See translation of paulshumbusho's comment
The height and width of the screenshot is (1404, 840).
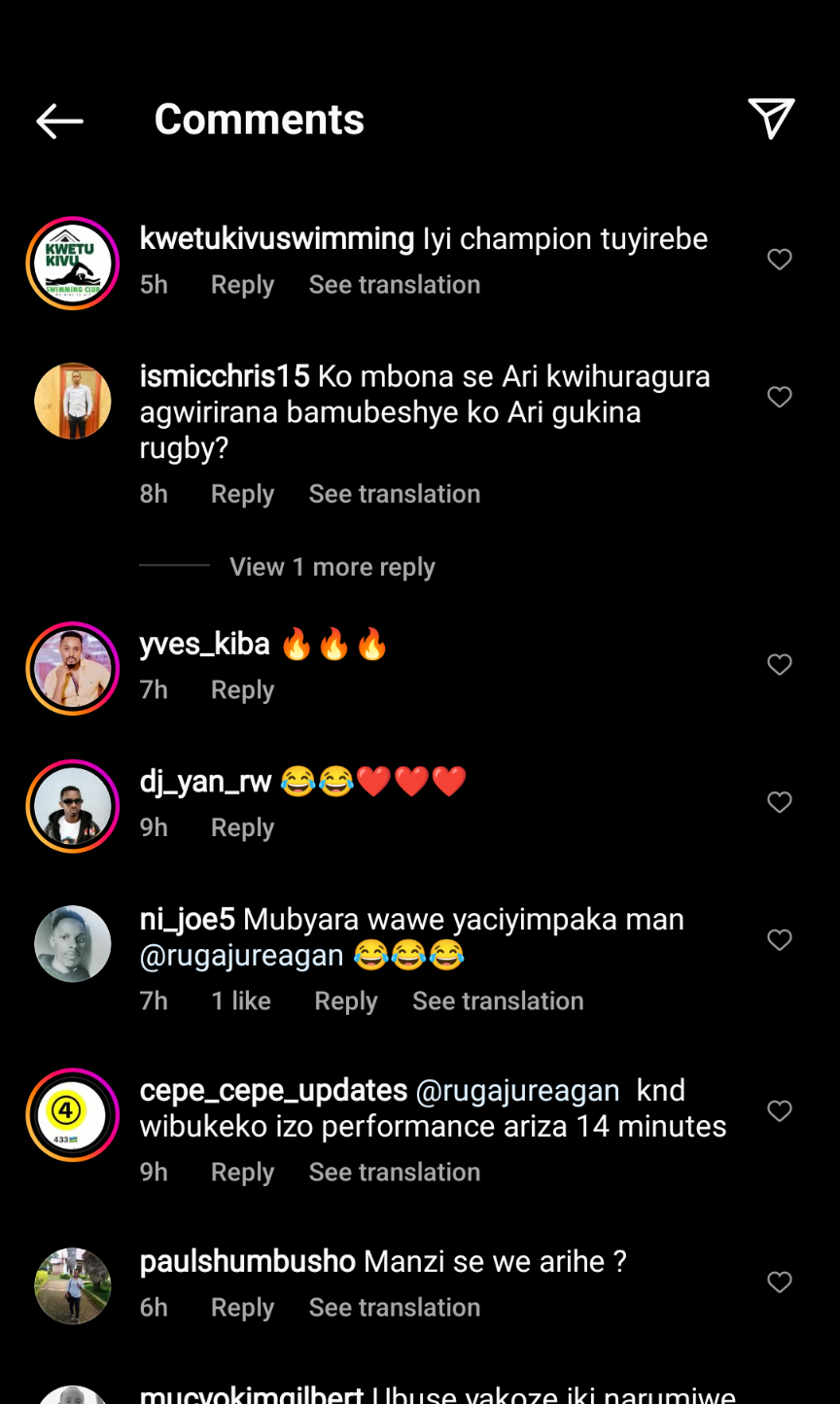click(x=394, y=1308)
